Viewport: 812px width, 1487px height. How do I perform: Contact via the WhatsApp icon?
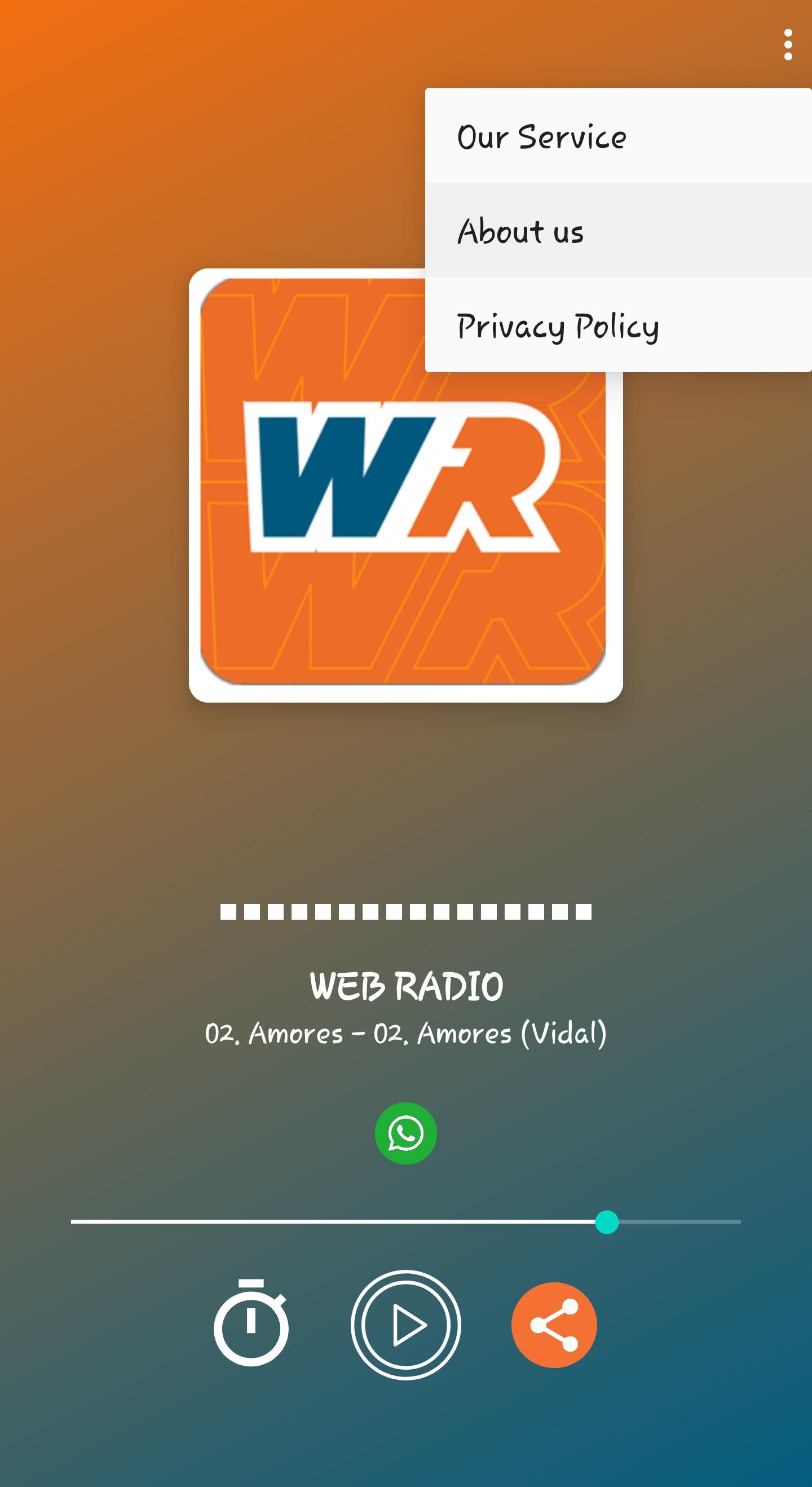click(405, 1133)
